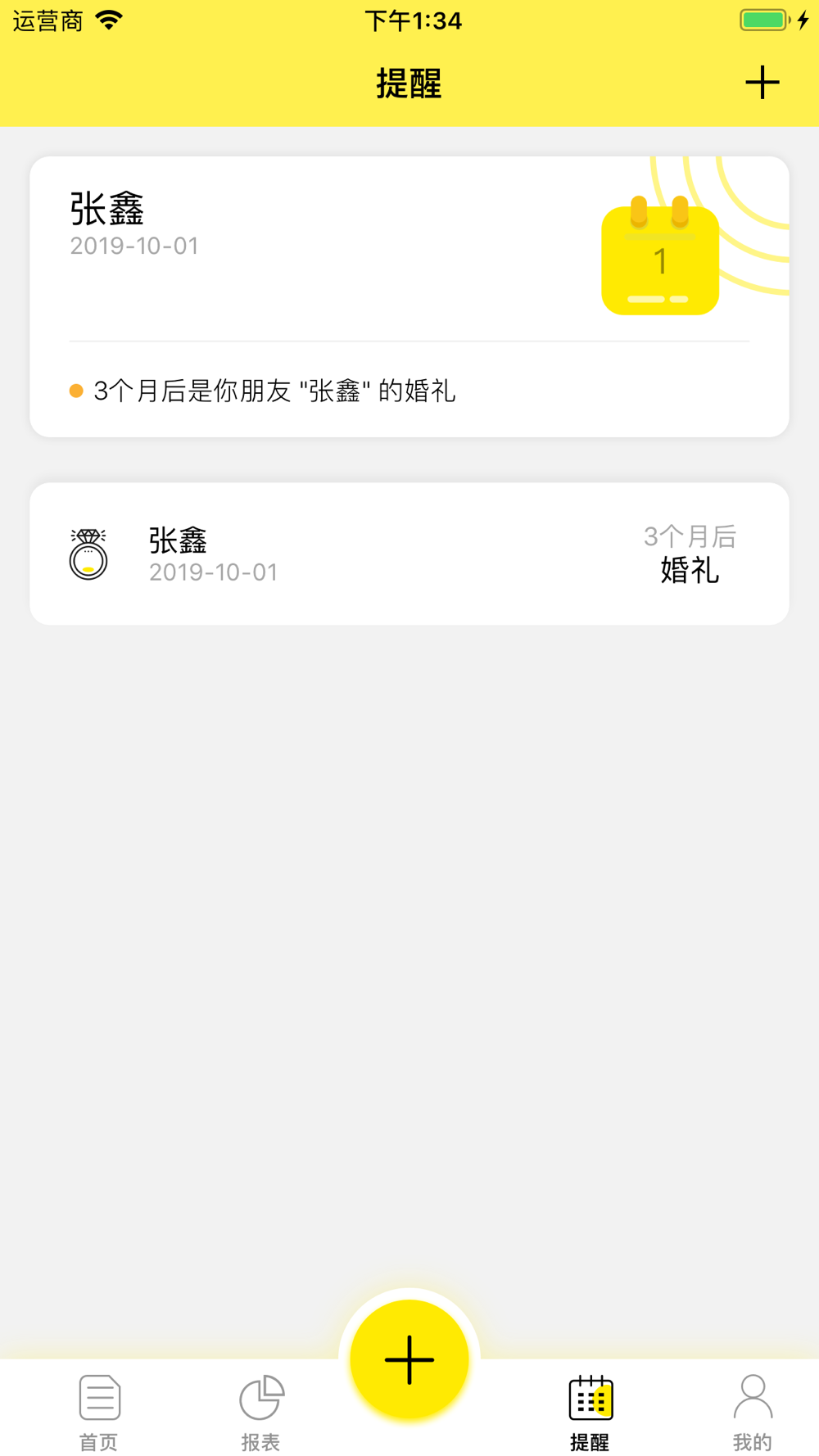819x1456 pixels.
Task: Switch to the 首页 tab
Action: click(x=99, y=1413)
